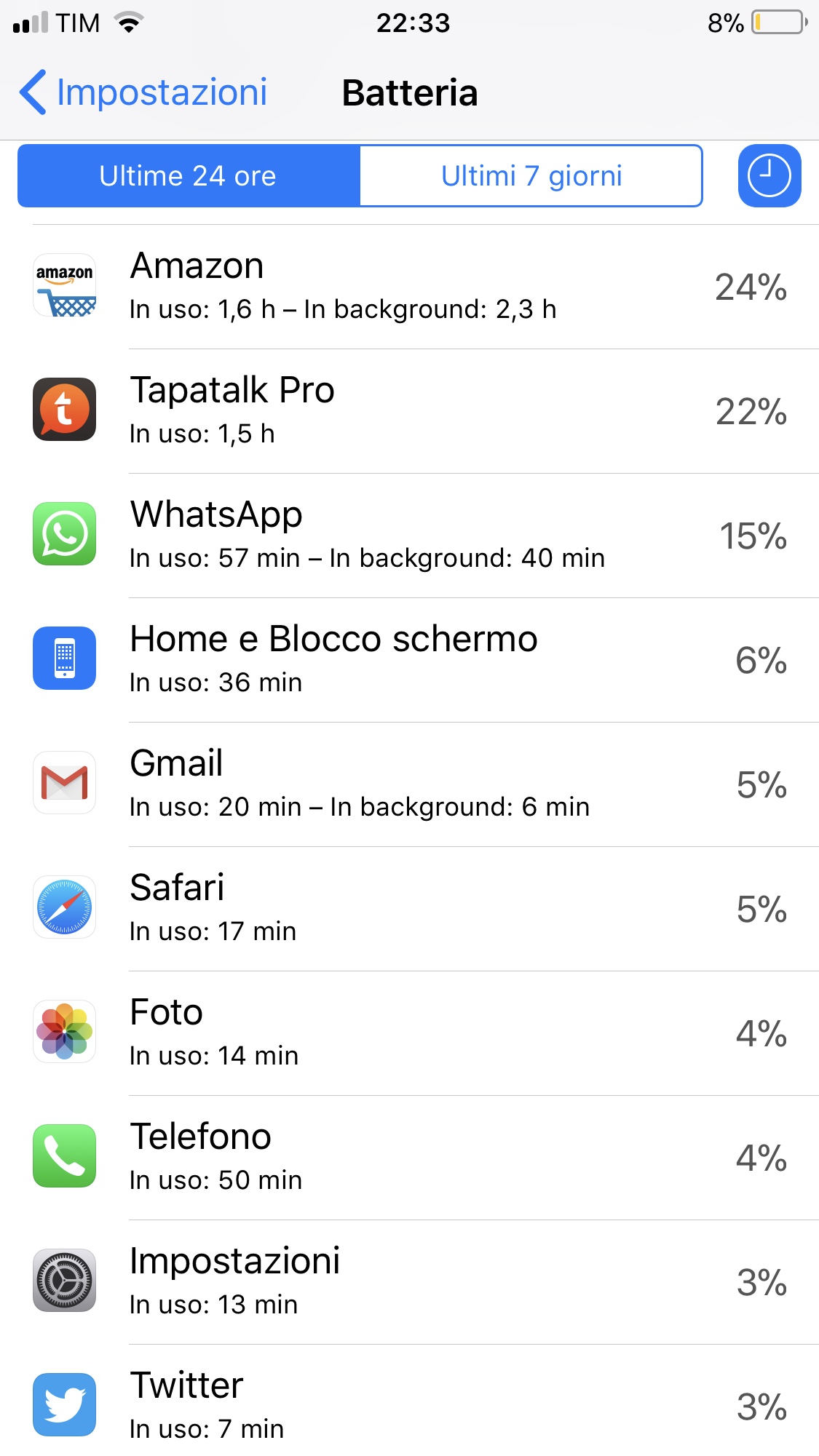
Task: Tap the Foto row
Action: pos(409,1034)
